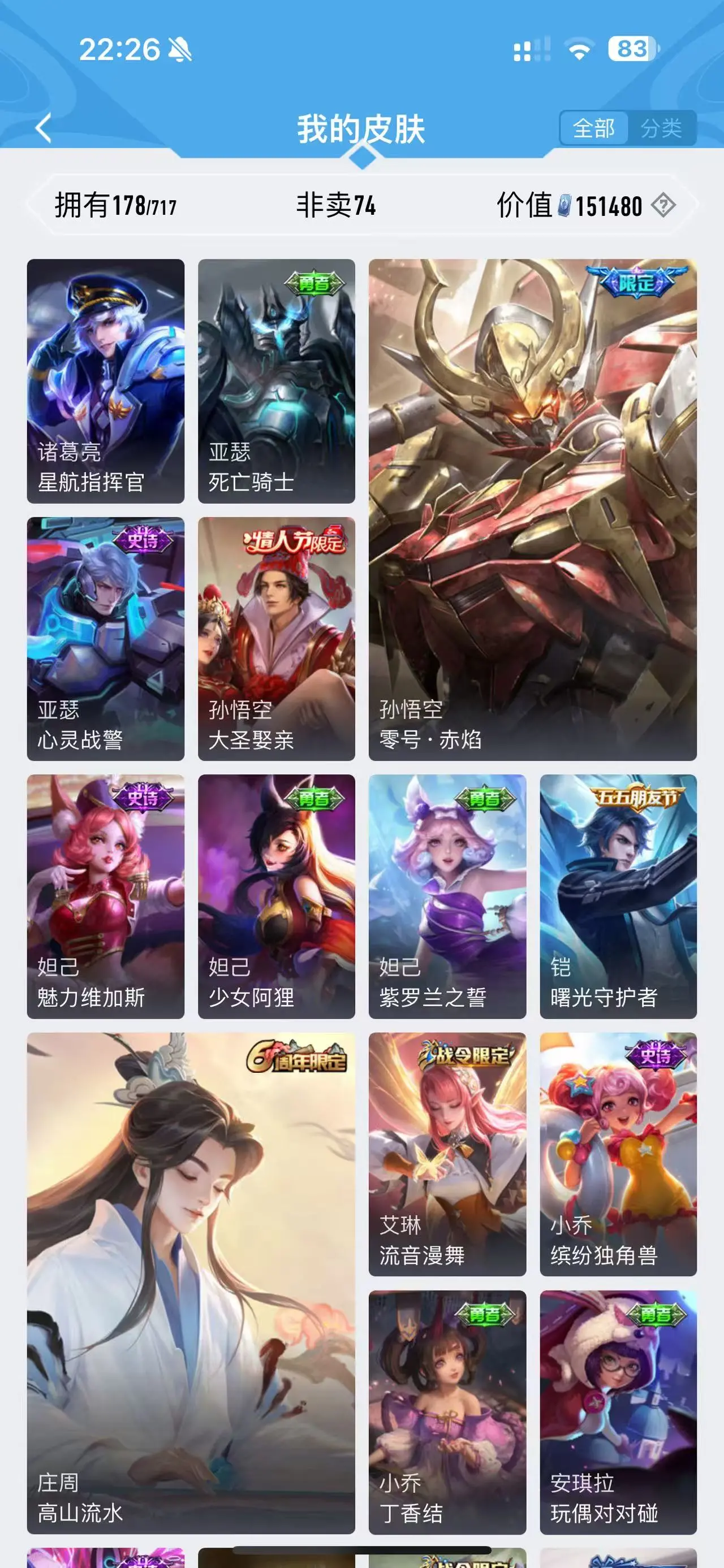Select 小乔 丁香结 skin card
The width and height of the screenshot is (724, 1568).
[447, 1412]
